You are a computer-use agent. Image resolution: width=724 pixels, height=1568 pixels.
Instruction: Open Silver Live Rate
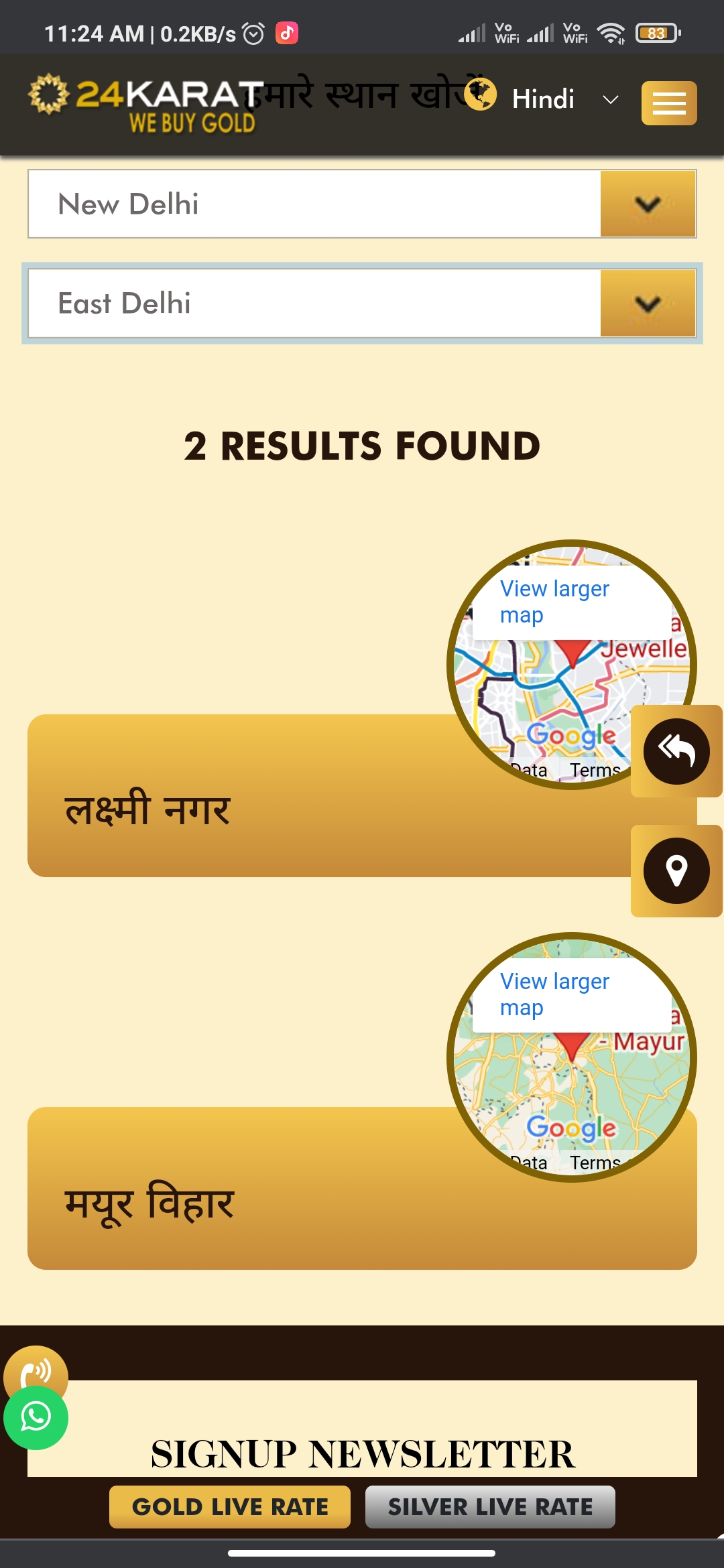point(490,1506)
